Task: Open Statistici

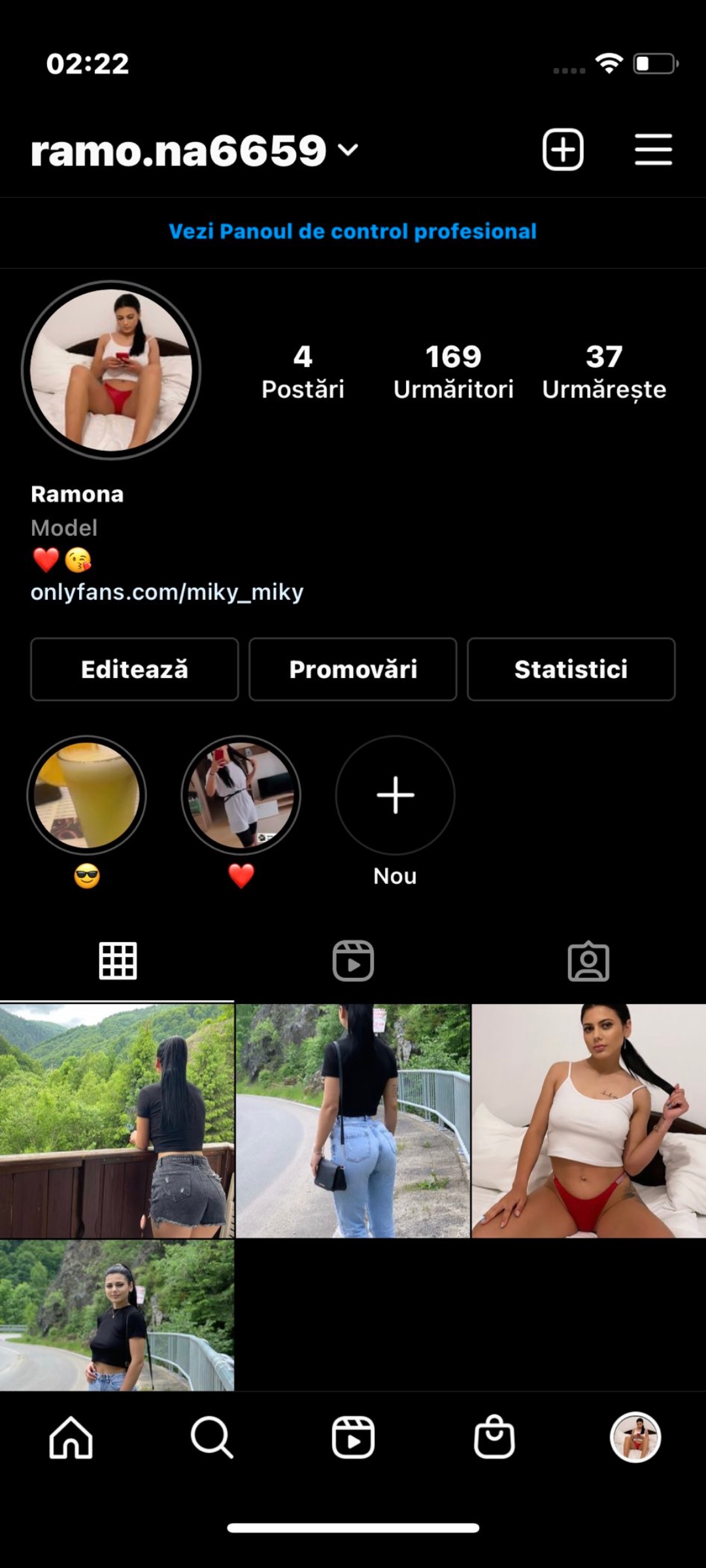Action: point(571,669)
